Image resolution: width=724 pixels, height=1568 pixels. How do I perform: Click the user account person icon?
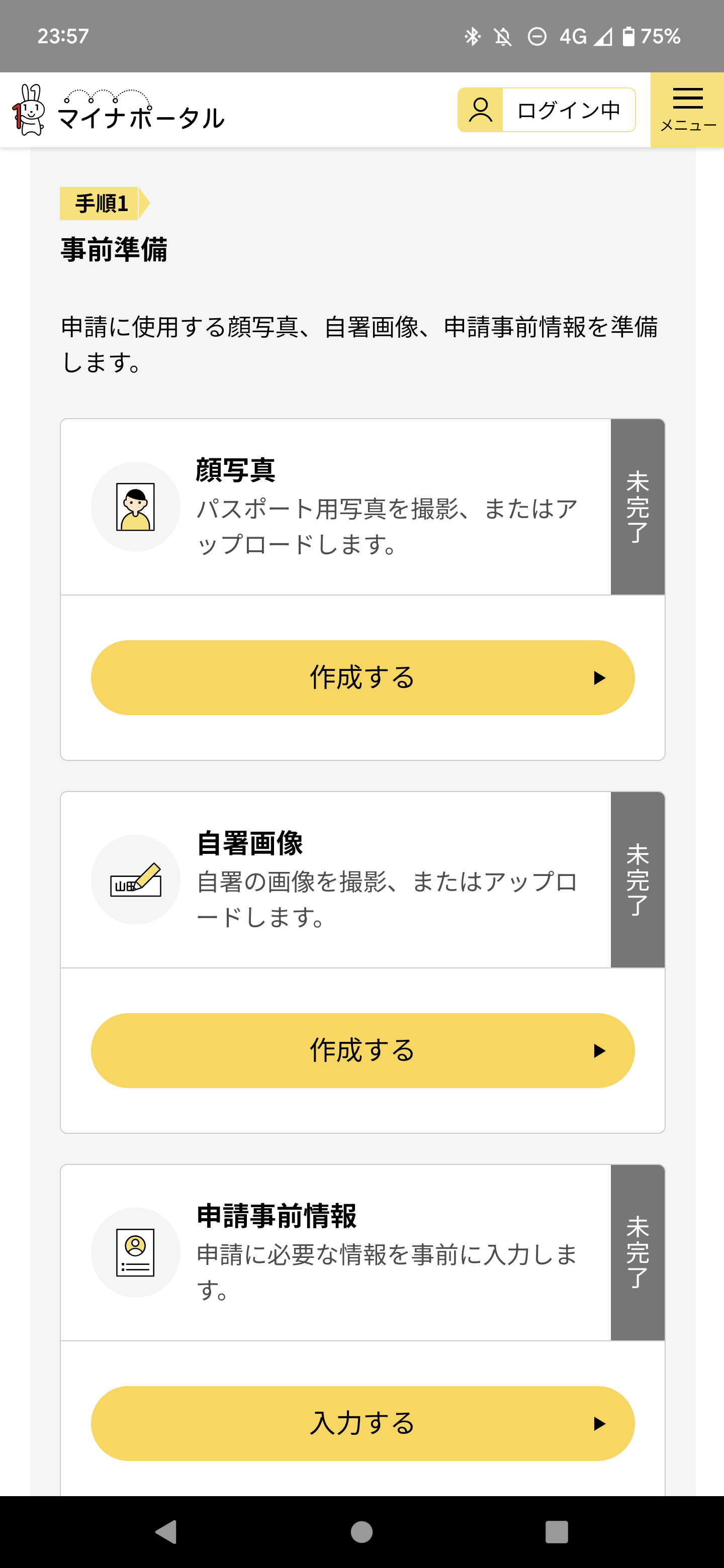click(481, 110)
